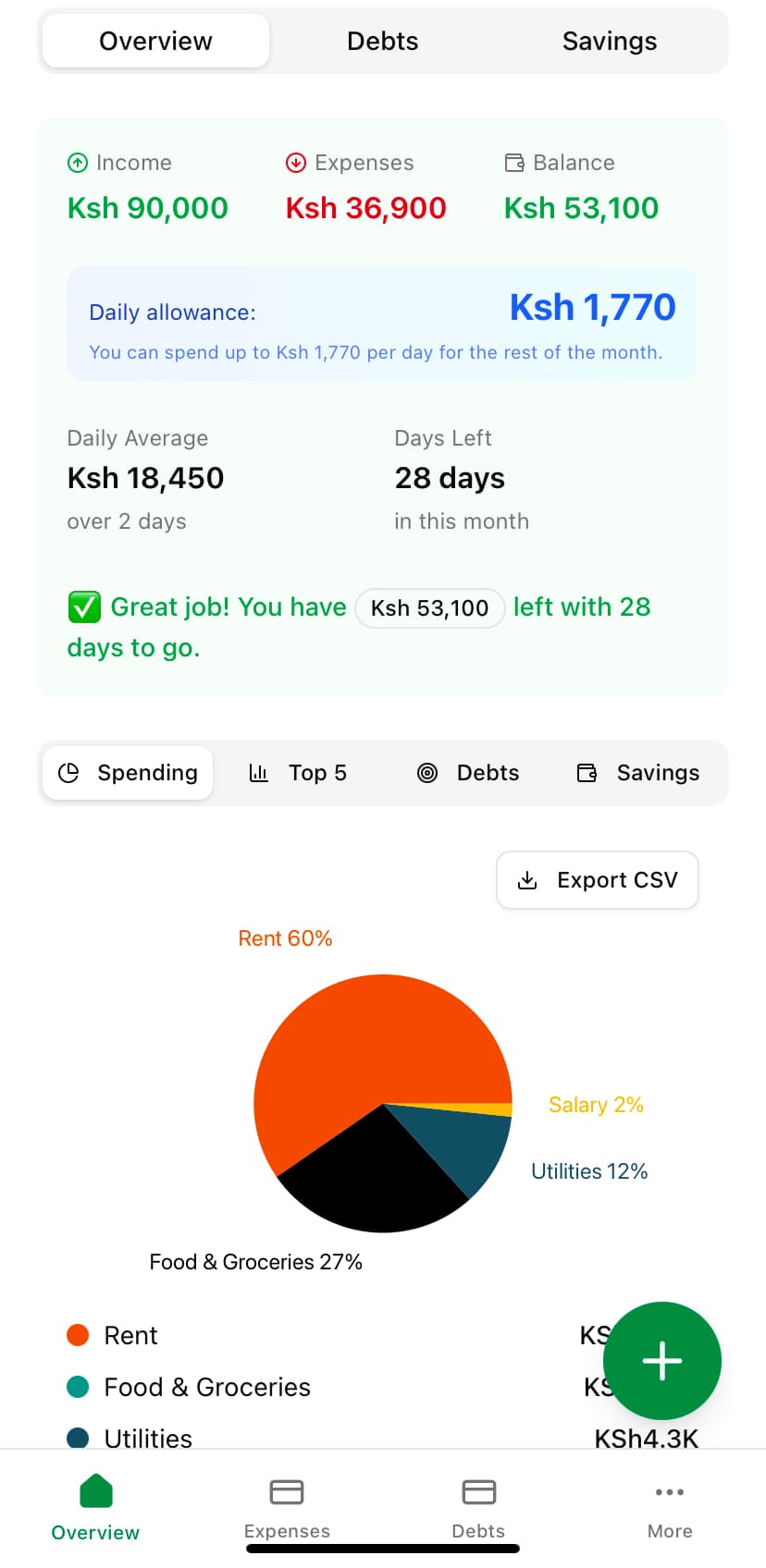
Task: Click the Expenses arrow-down icon
Action: 295,162
